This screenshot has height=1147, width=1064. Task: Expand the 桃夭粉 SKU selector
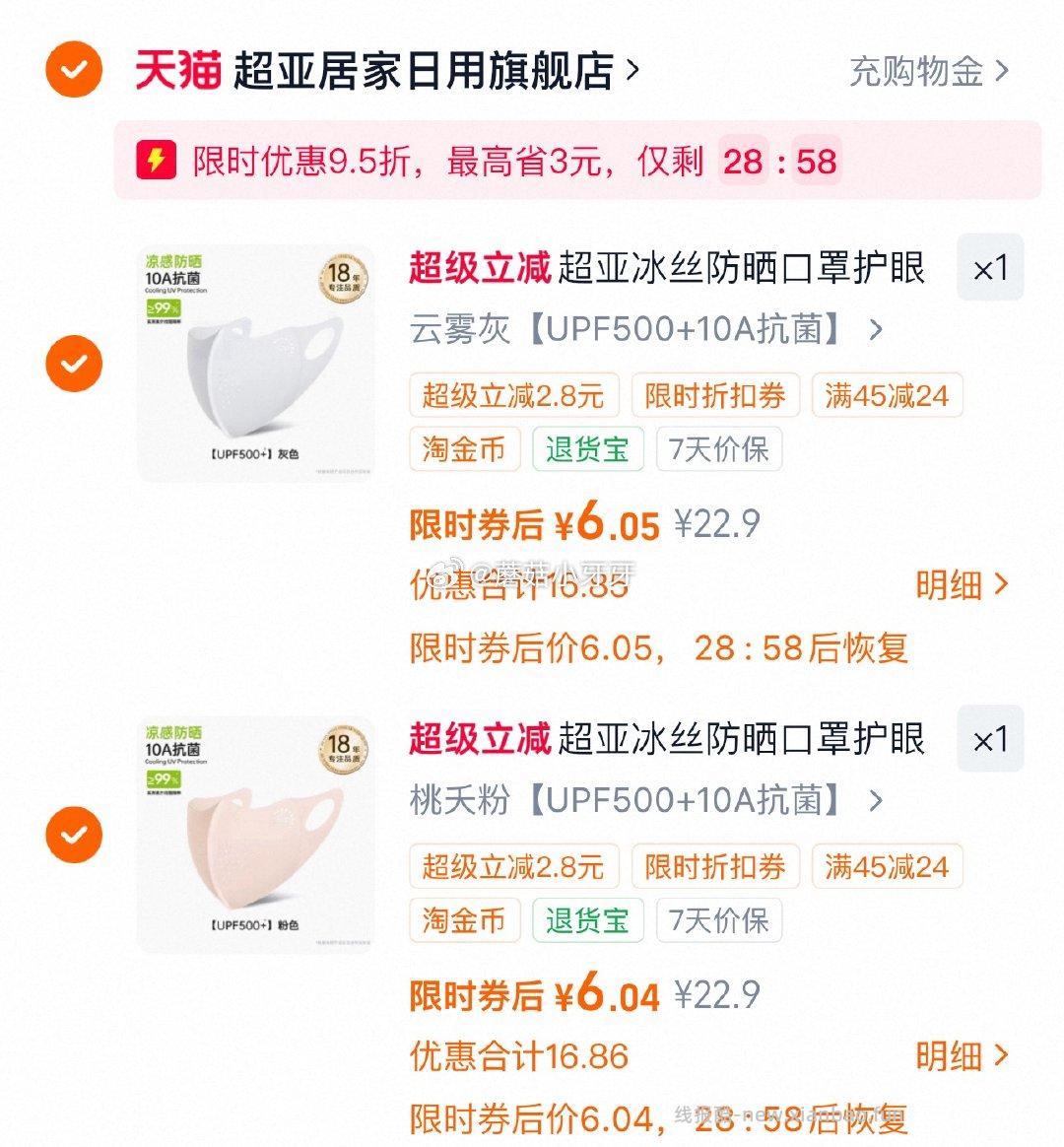pos(875,801)
